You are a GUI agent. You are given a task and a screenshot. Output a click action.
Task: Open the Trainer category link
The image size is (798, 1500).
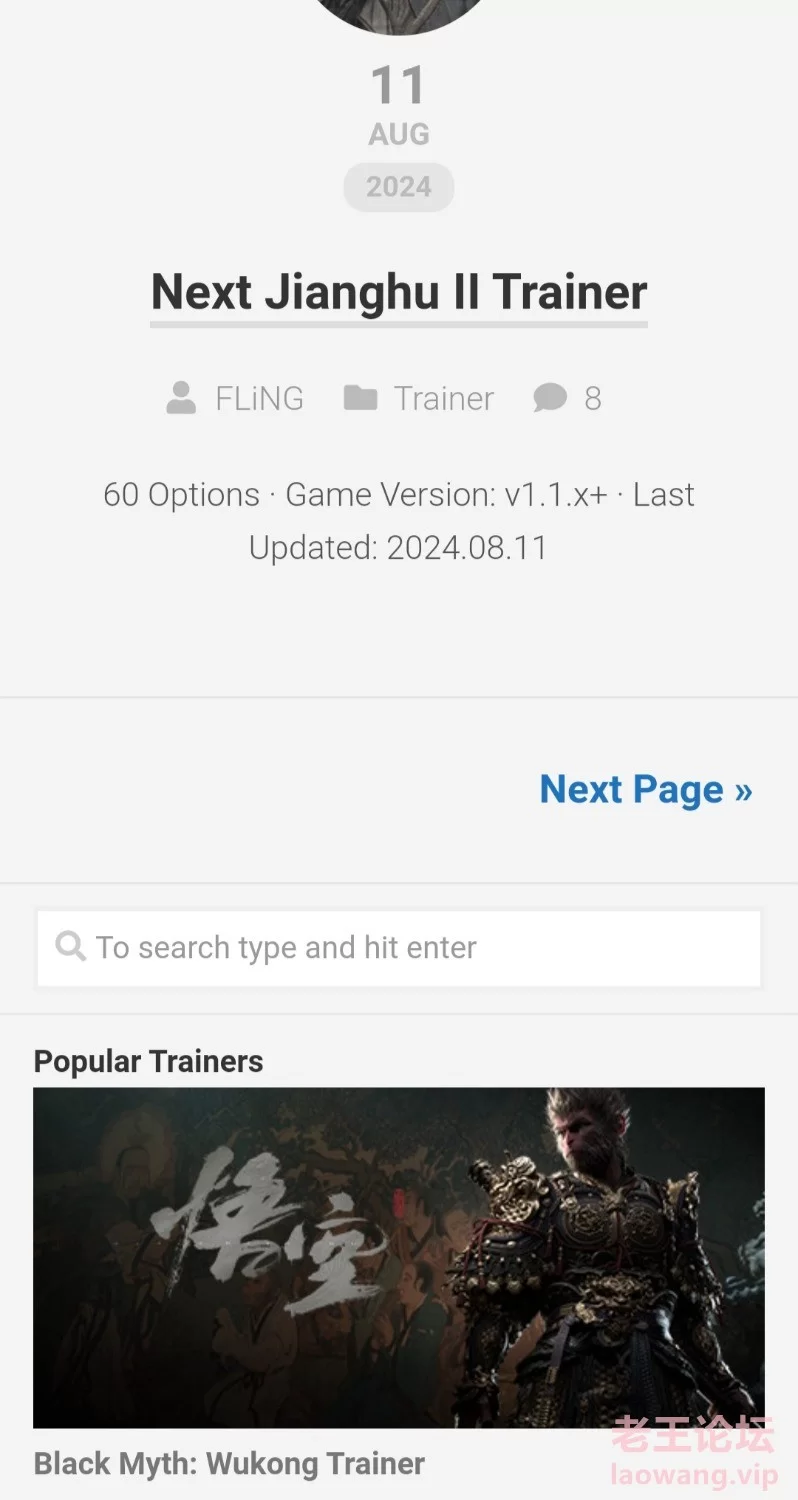point(444,398)
